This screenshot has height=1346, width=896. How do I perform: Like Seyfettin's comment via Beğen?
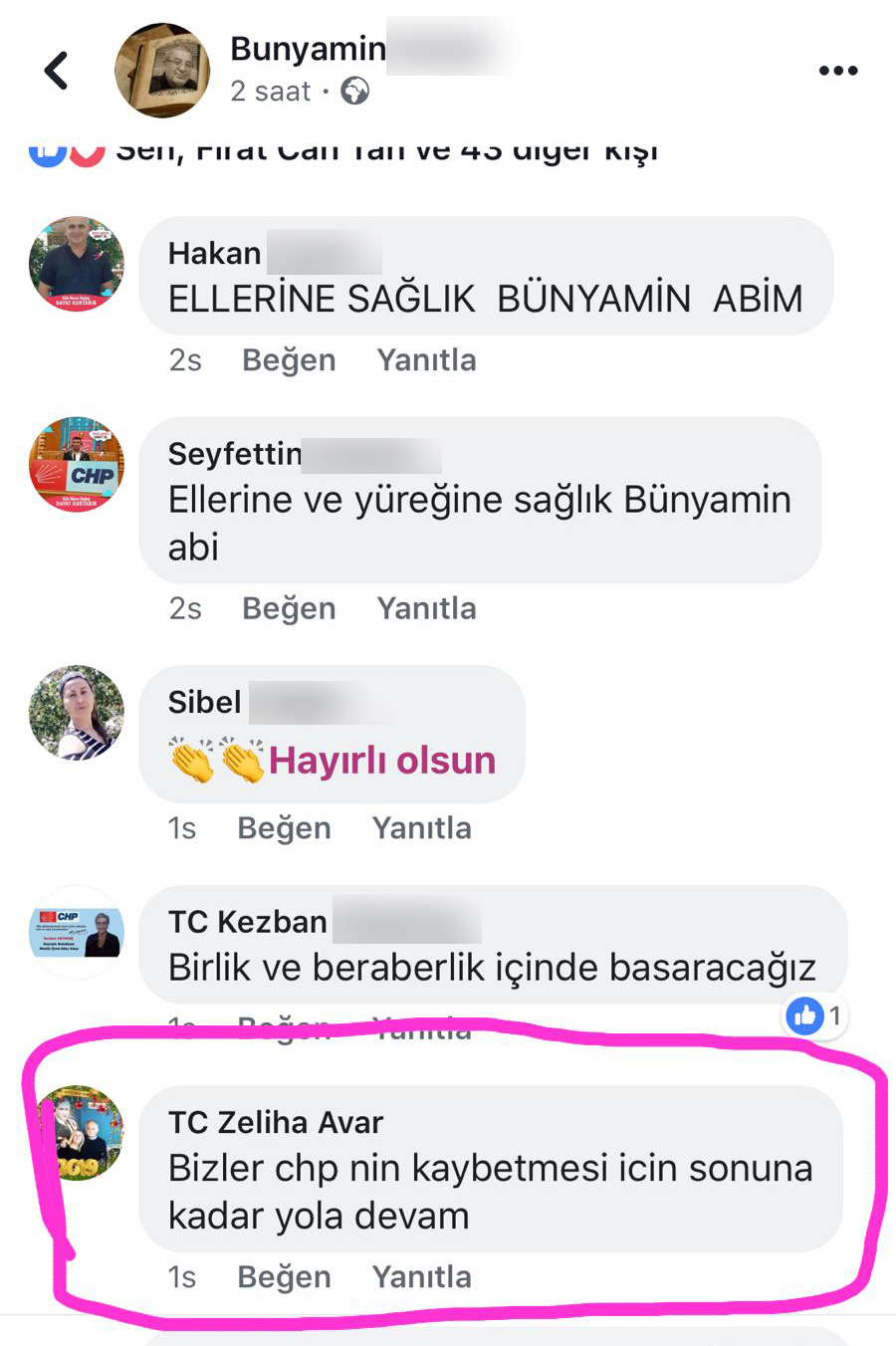click(289, 608)
